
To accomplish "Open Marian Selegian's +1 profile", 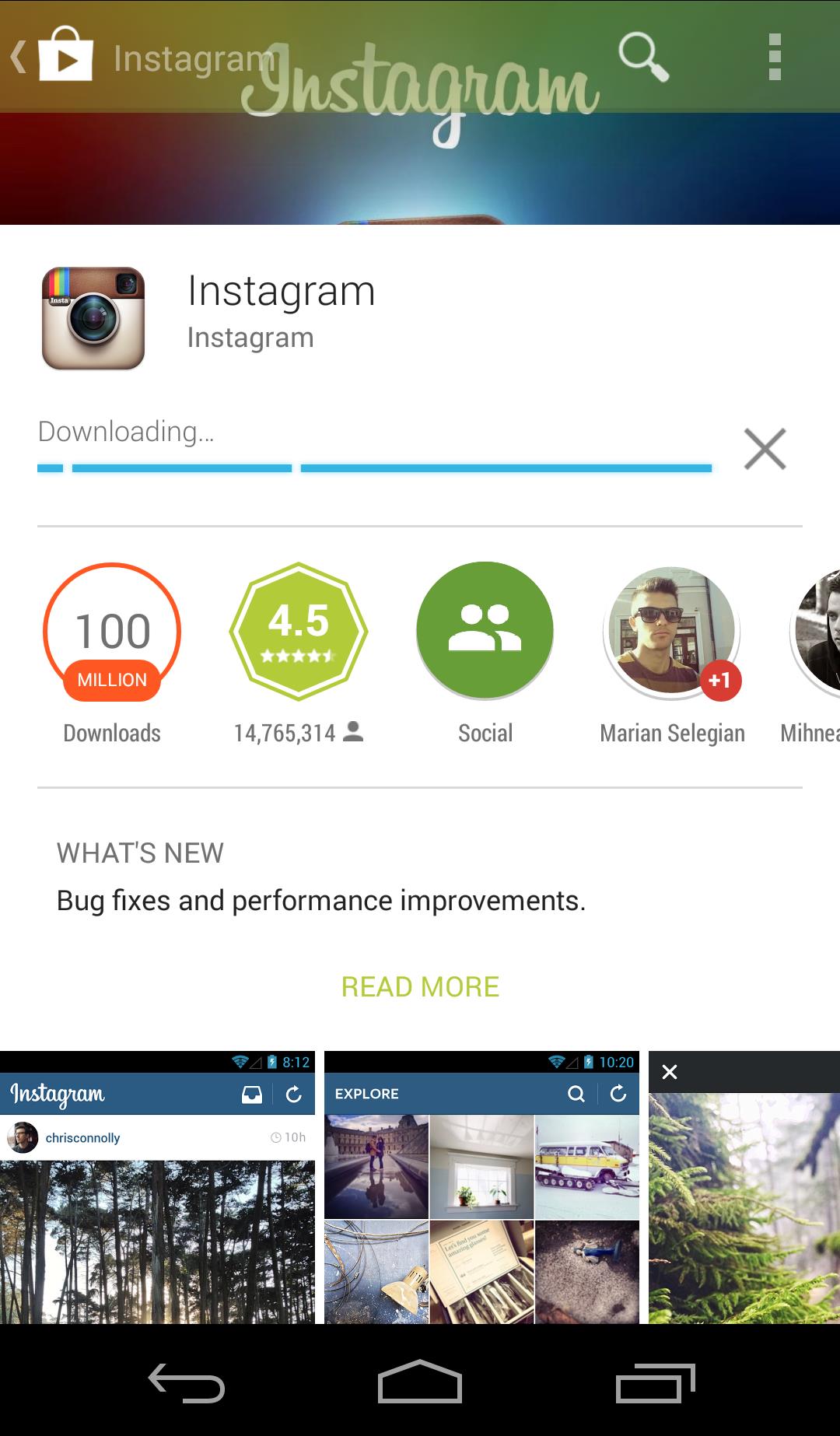I will coord(672,631).
